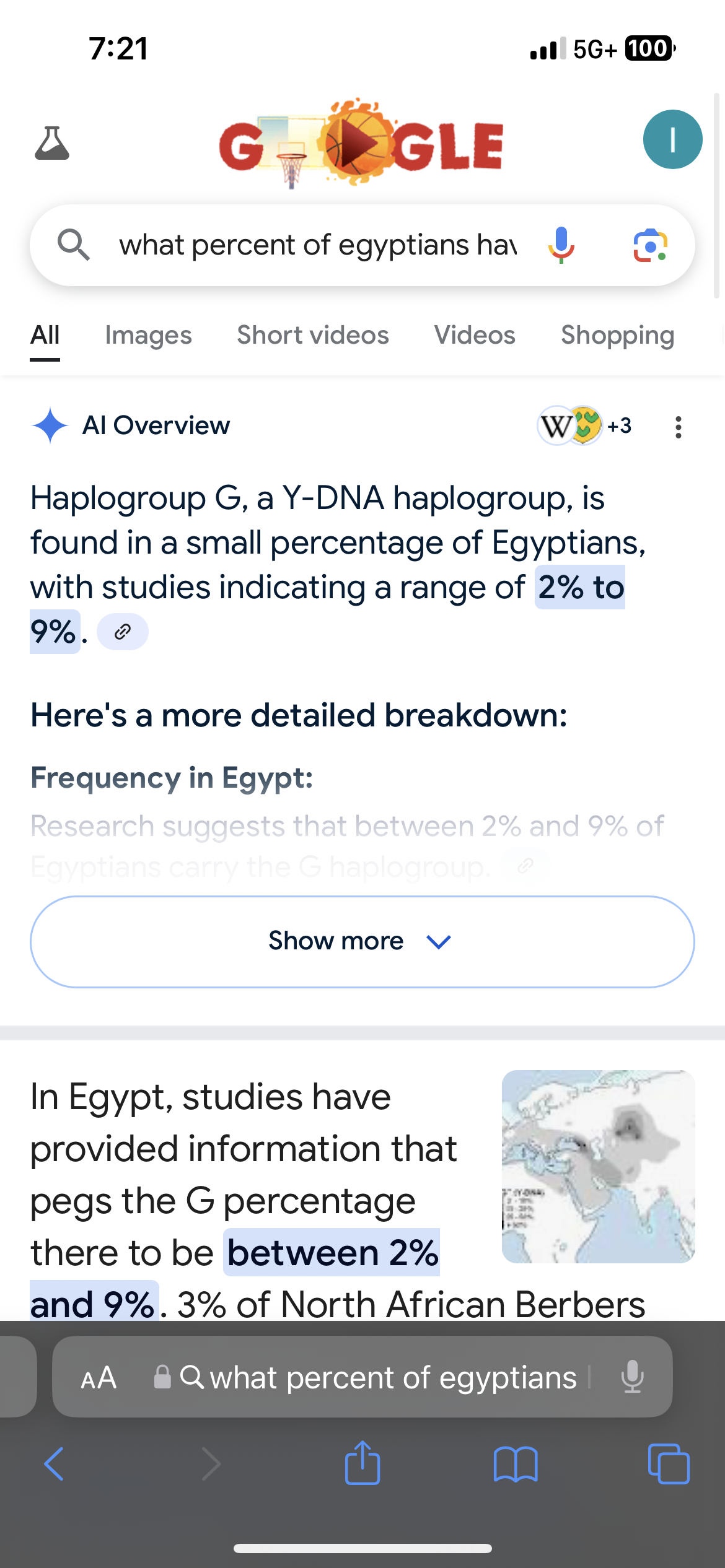
Task: Switch to the Images tab
Action: [x=148, y=336]
